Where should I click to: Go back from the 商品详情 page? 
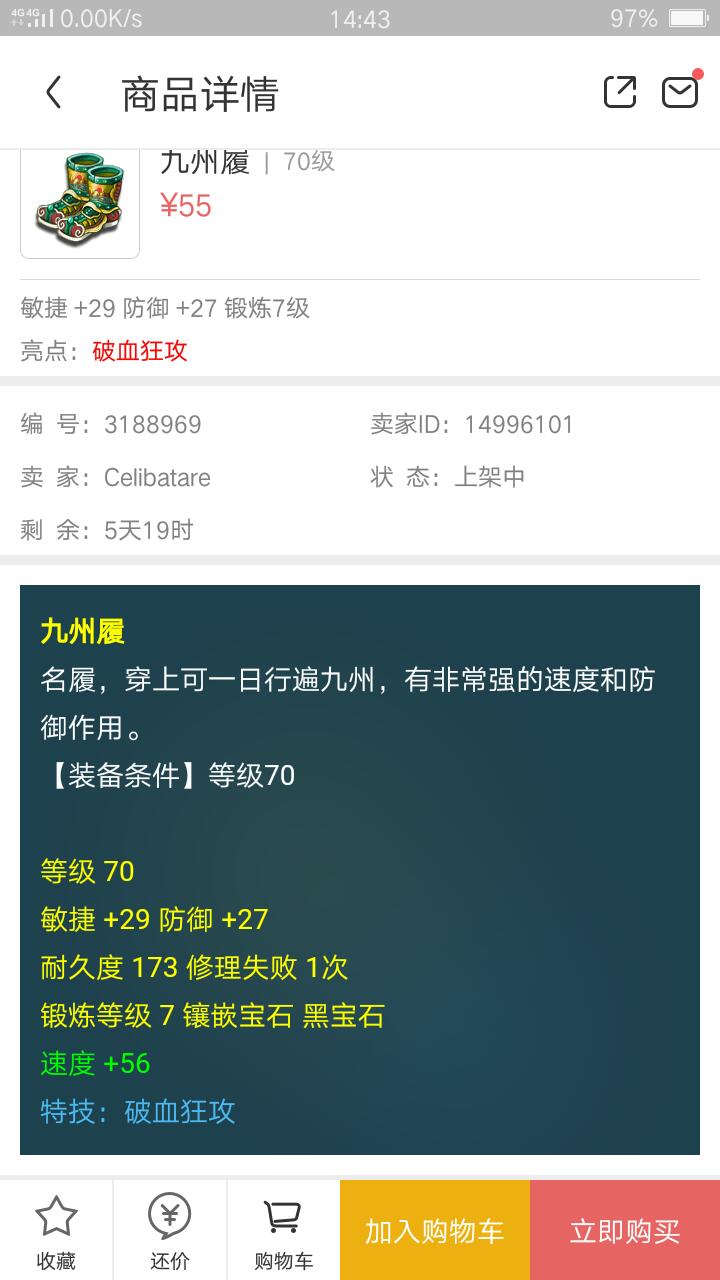54,93
